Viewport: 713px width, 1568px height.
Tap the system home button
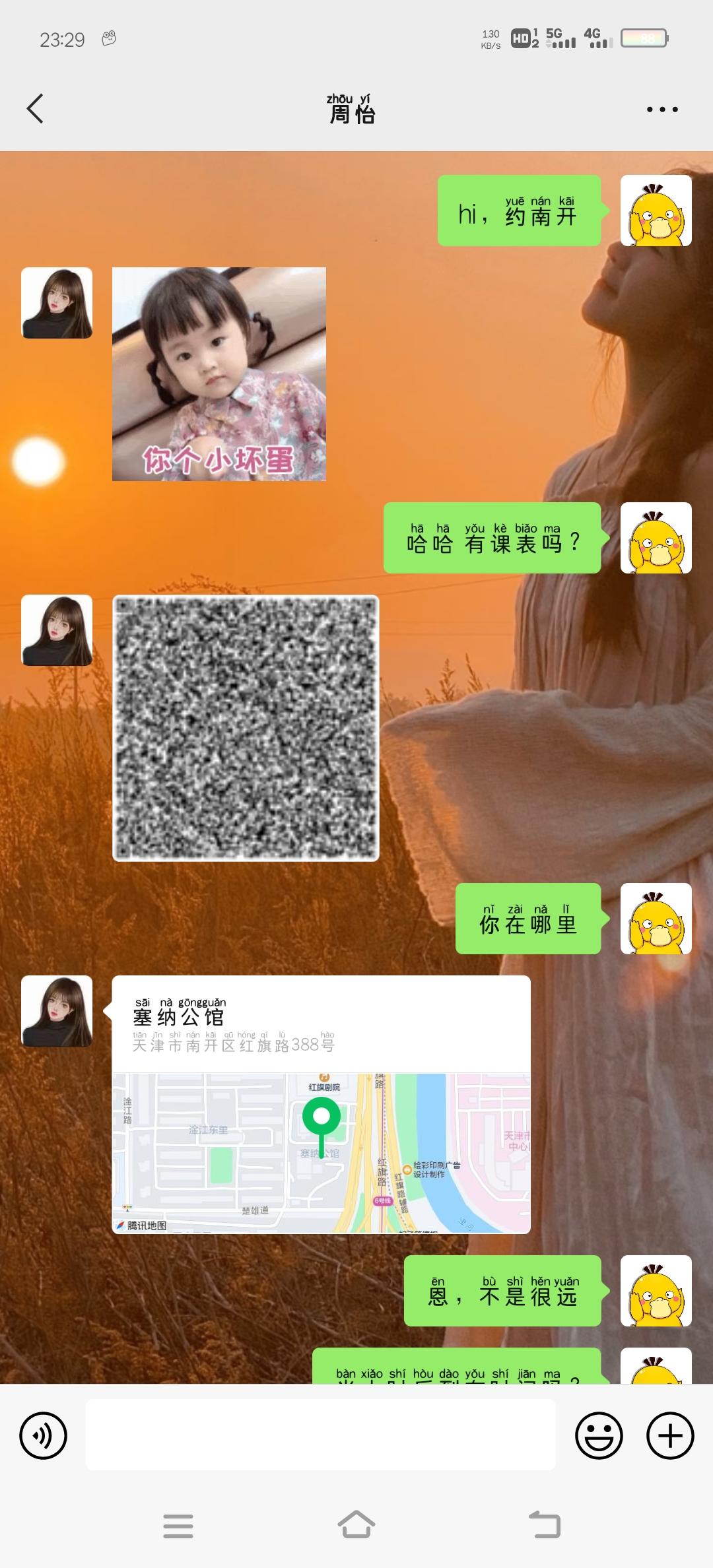356,1525
